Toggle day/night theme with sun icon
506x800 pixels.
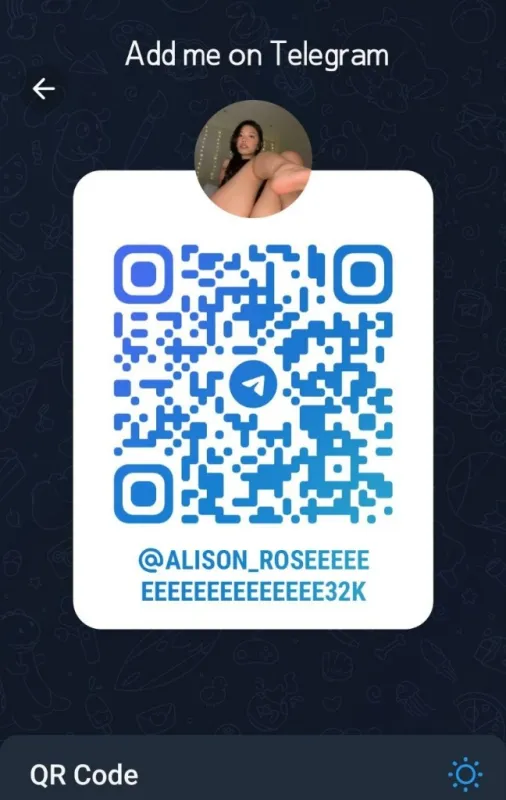pos(465,775)
